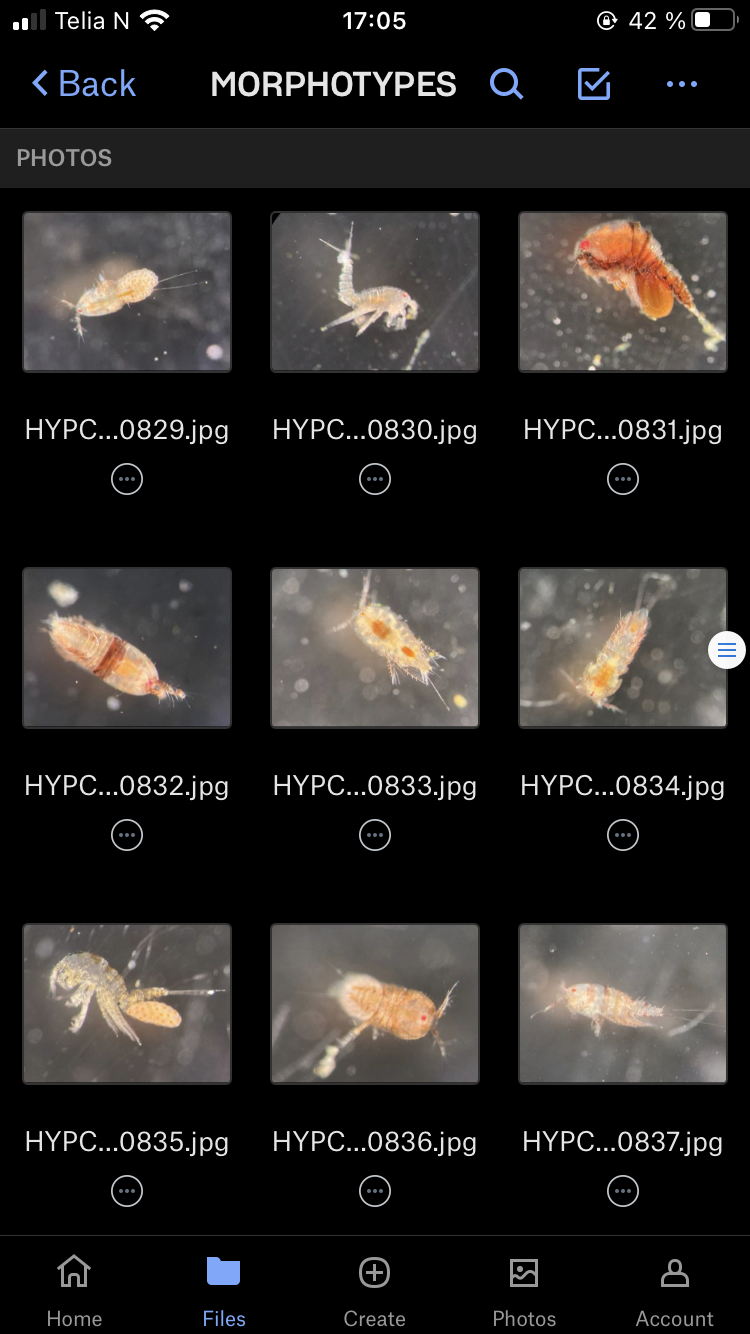750x1334 pixels.
Task: Open photo HYPC...0835.jpg
Action: 127,1004
